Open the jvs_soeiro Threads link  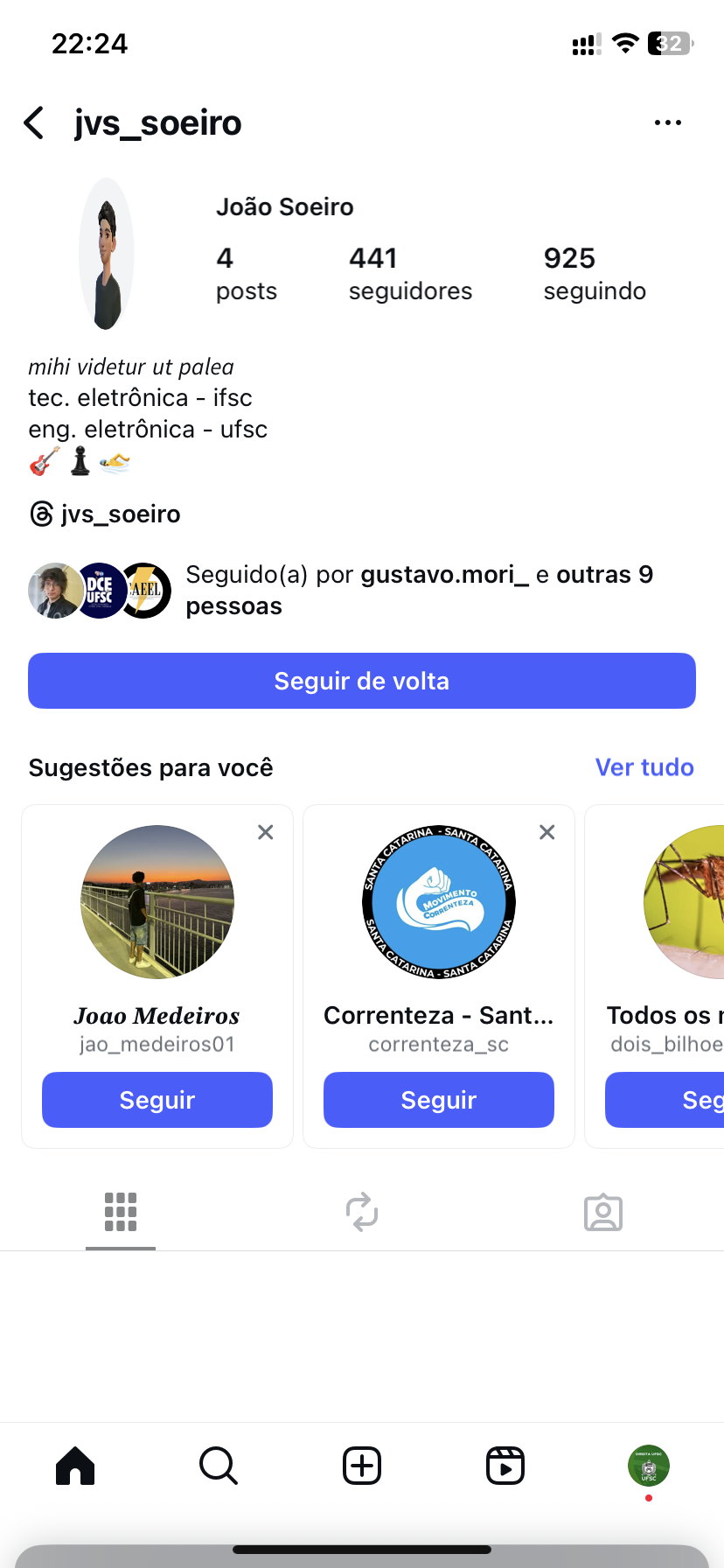pos(105,514)
